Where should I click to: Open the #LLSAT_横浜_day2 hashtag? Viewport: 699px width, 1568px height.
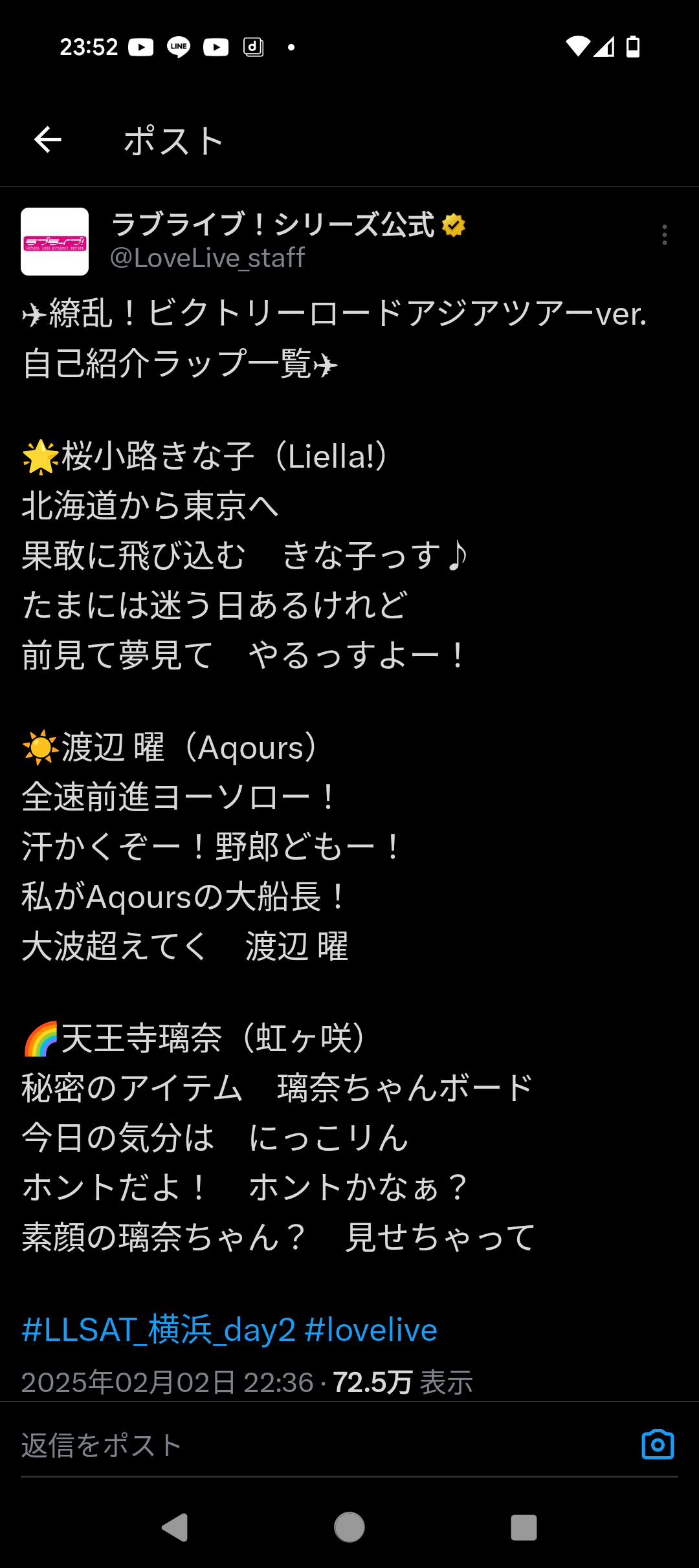(159, 1330)
